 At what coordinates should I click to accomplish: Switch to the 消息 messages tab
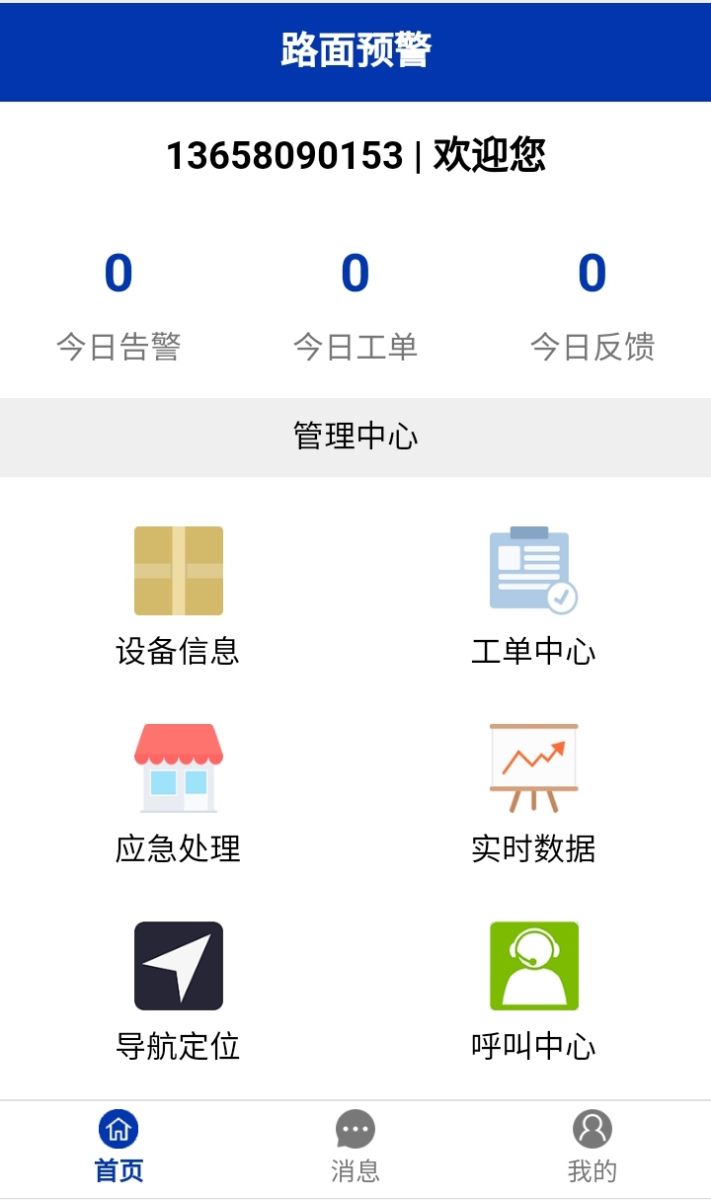click(x=355, y=1145)
